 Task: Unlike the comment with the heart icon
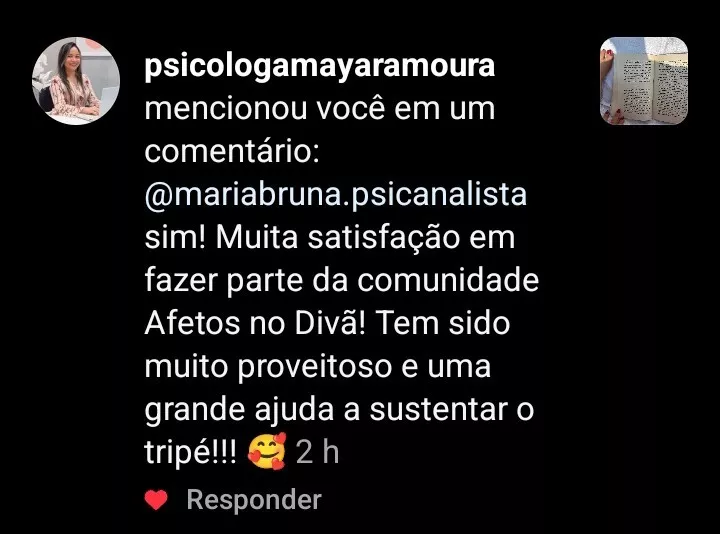pyautogui.click(x=155, y=500)
